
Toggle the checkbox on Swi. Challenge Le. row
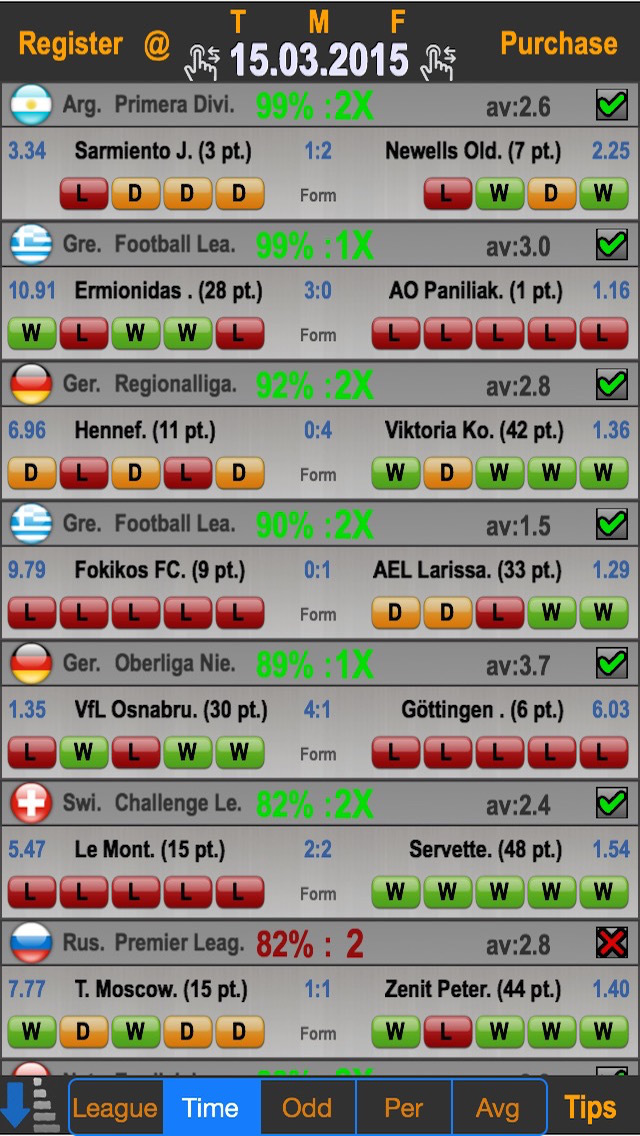coord(612,803)
